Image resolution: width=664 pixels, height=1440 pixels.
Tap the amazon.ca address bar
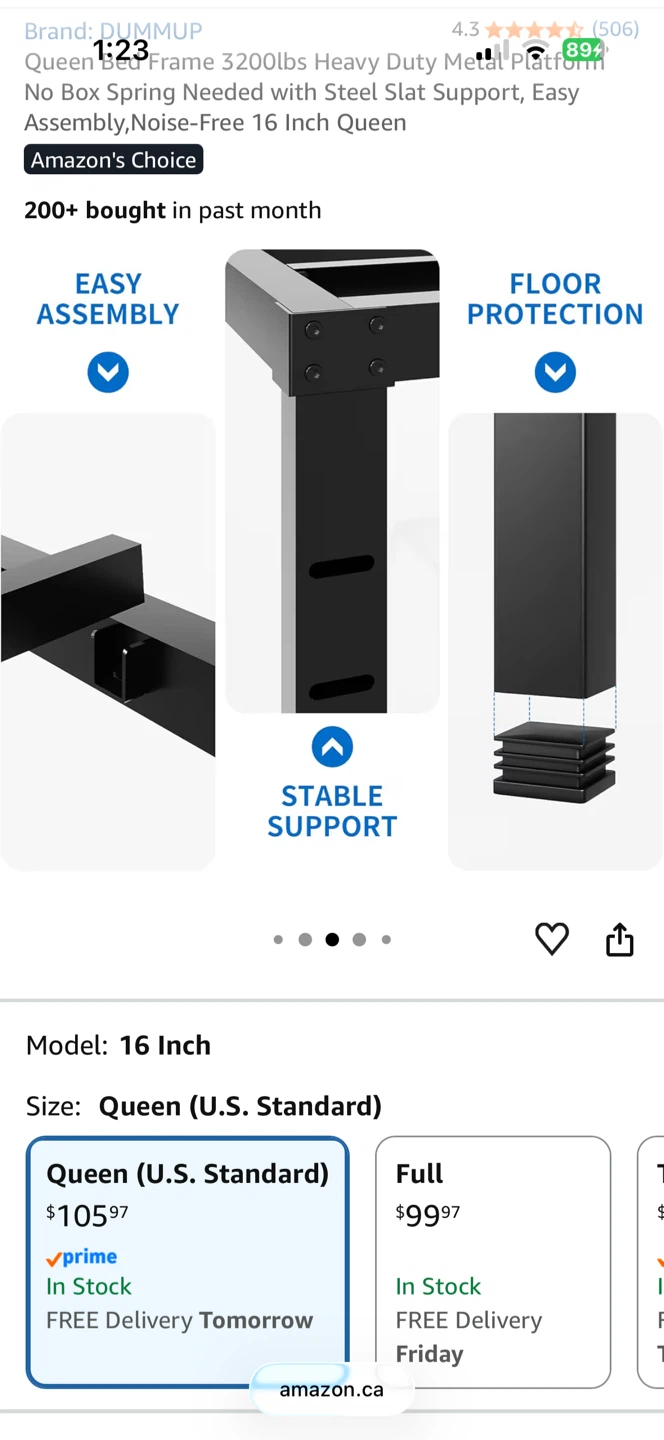click(x=331, y=1389)
